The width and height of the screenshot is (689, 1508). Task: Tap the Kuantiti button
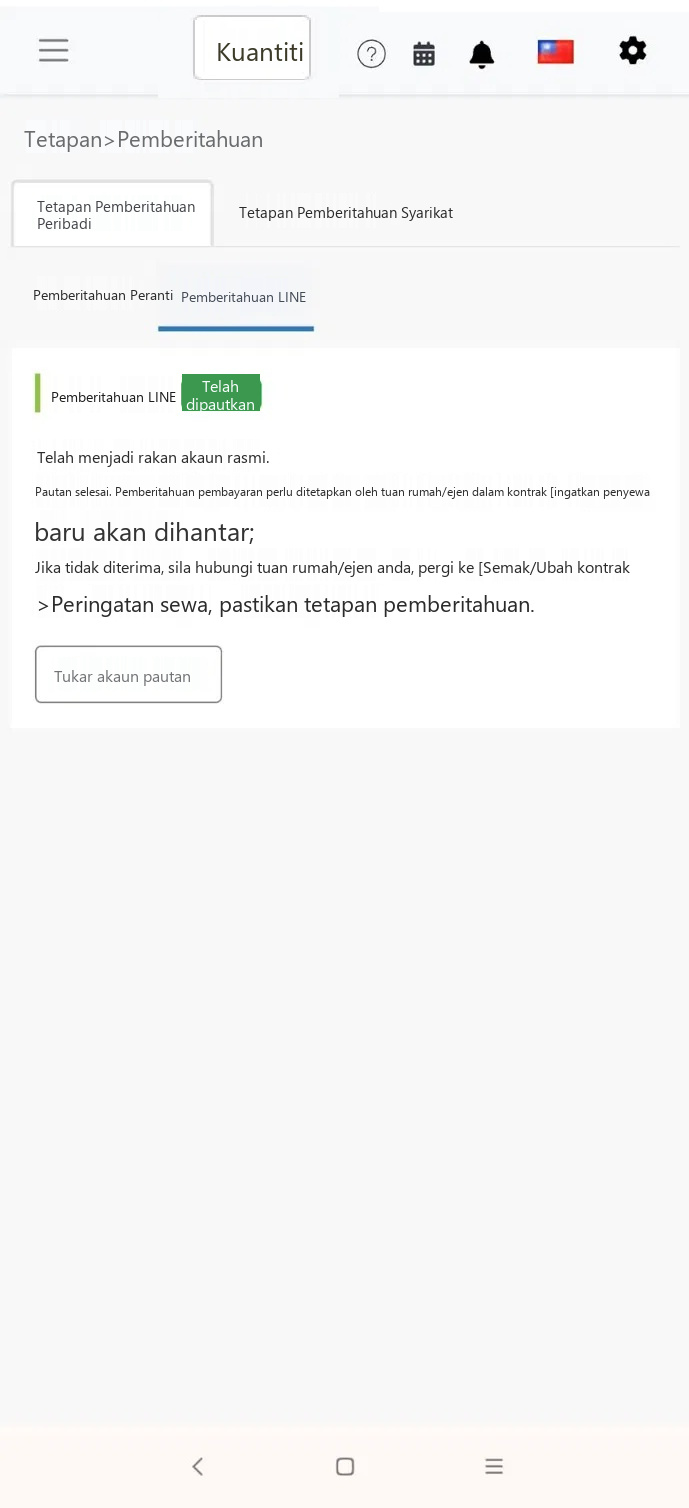(x=252, y=48)
